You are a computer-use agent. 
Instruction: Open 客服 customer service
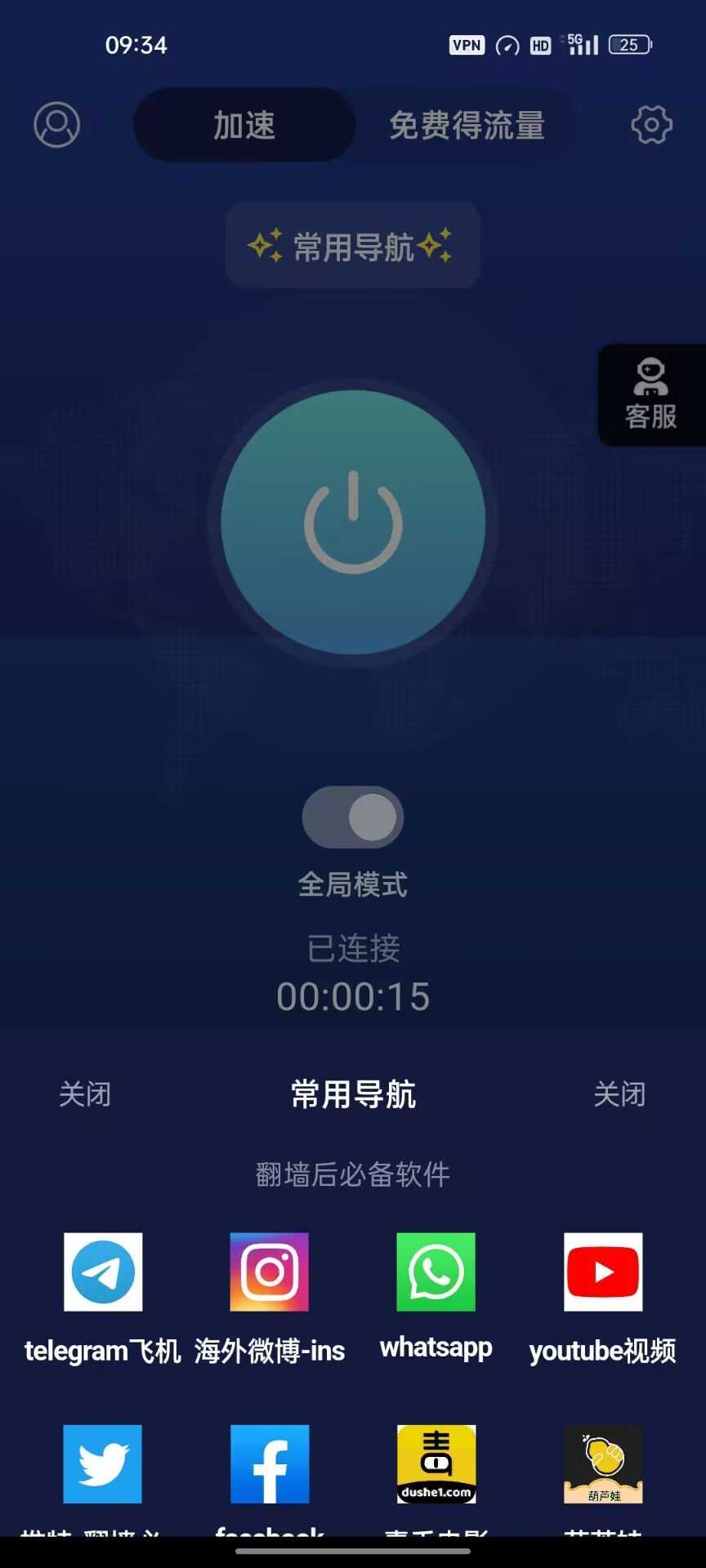click(x=650, y=395)
